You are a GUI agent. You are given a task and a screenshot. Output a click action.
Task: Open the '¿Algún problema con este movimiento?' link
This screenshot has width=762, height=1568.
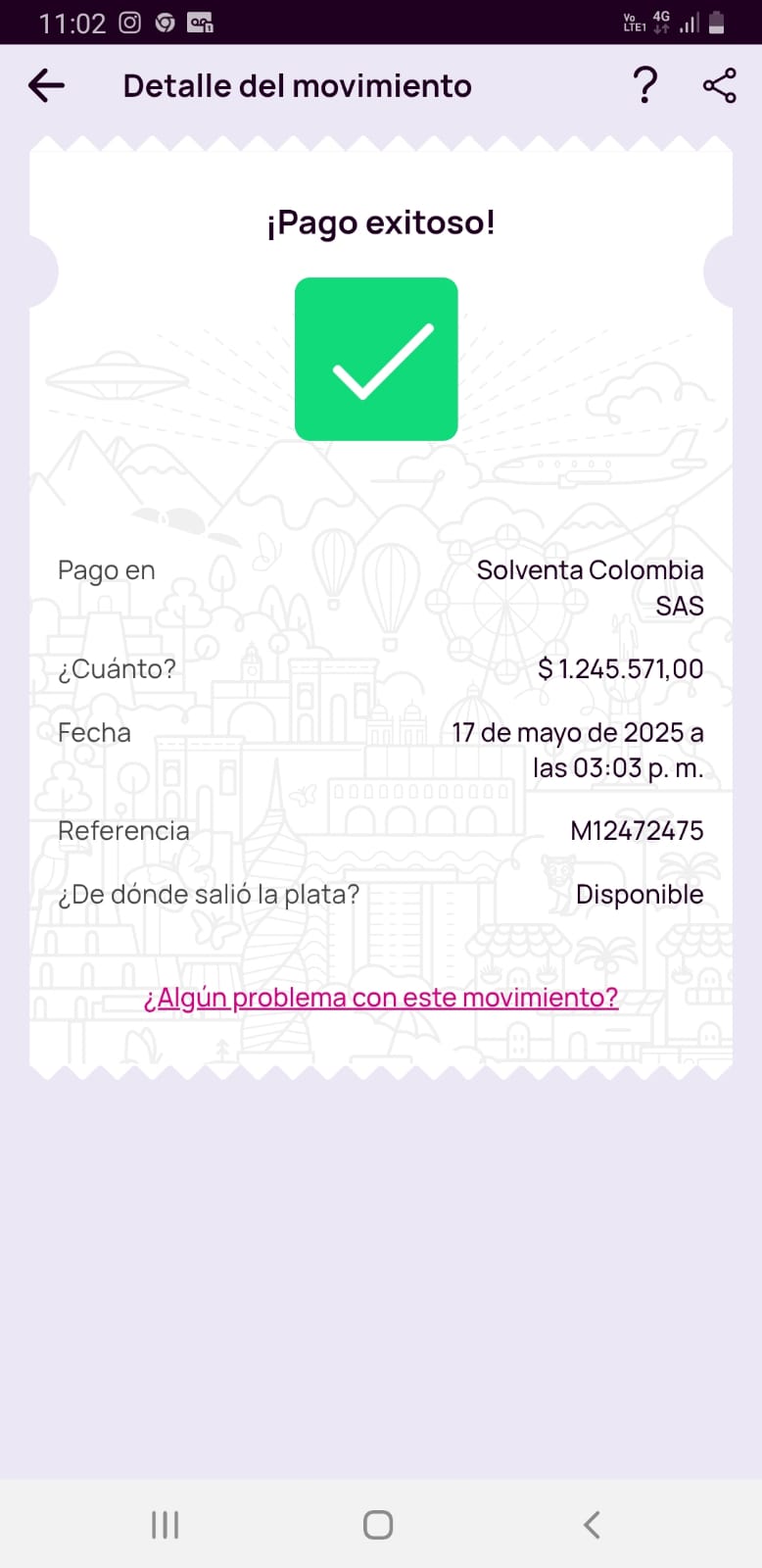pos(381,998)
